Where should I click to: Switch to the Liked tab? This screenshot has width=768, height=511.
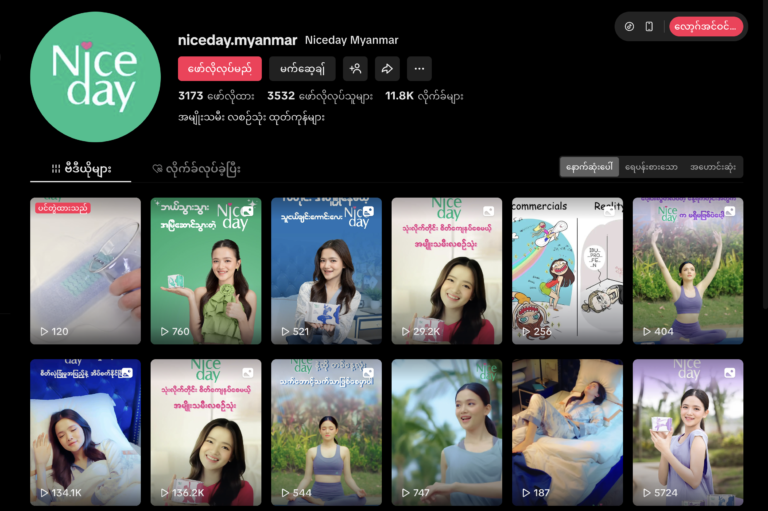tap(196, 169)
